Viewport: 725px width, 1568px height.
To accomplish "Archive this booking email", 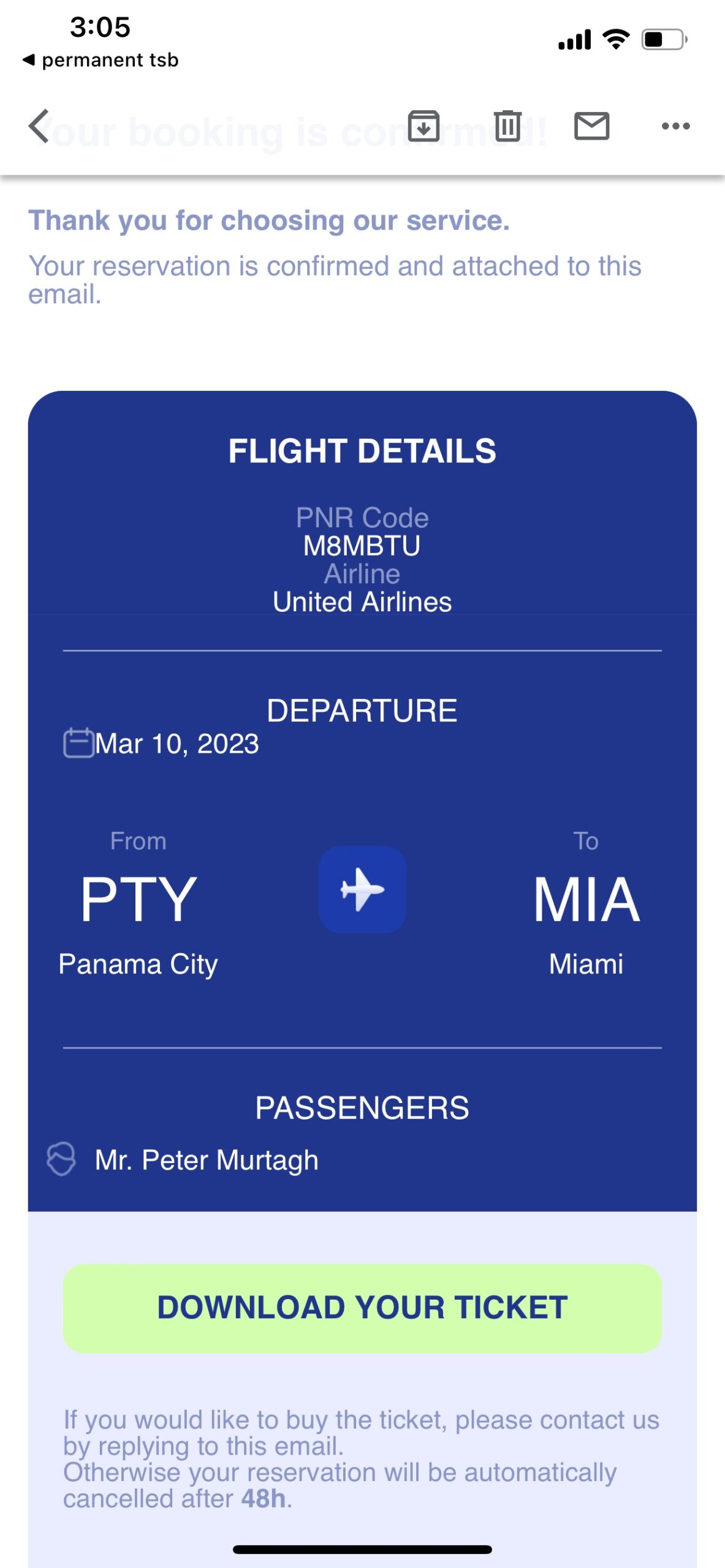I will 423,126.
